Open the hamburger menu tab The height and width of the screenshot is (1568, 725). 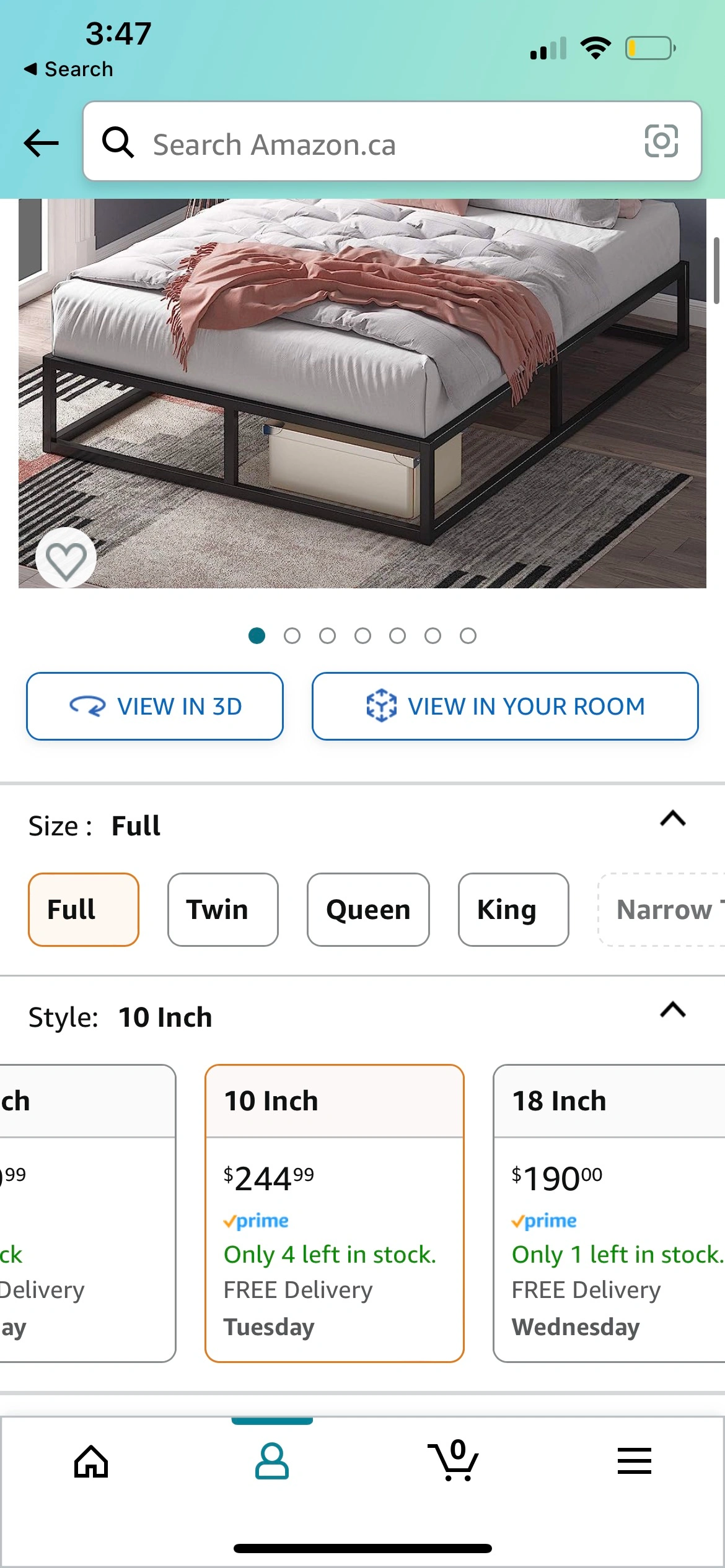click(635, 1461)
